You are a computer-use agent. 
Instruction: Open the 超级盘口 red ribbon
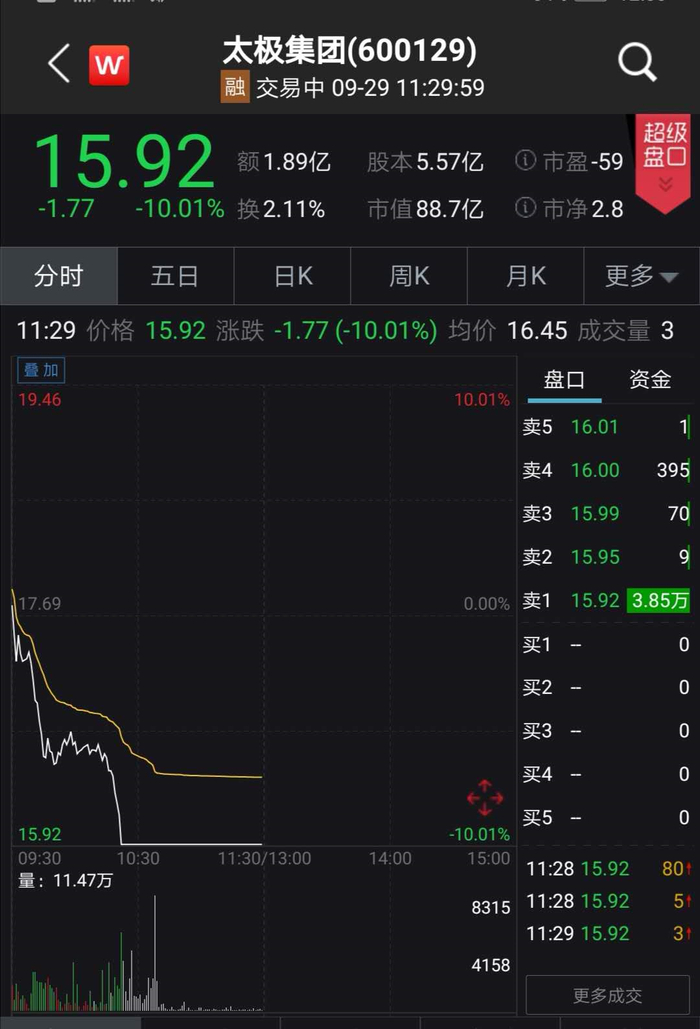(664, 160)
